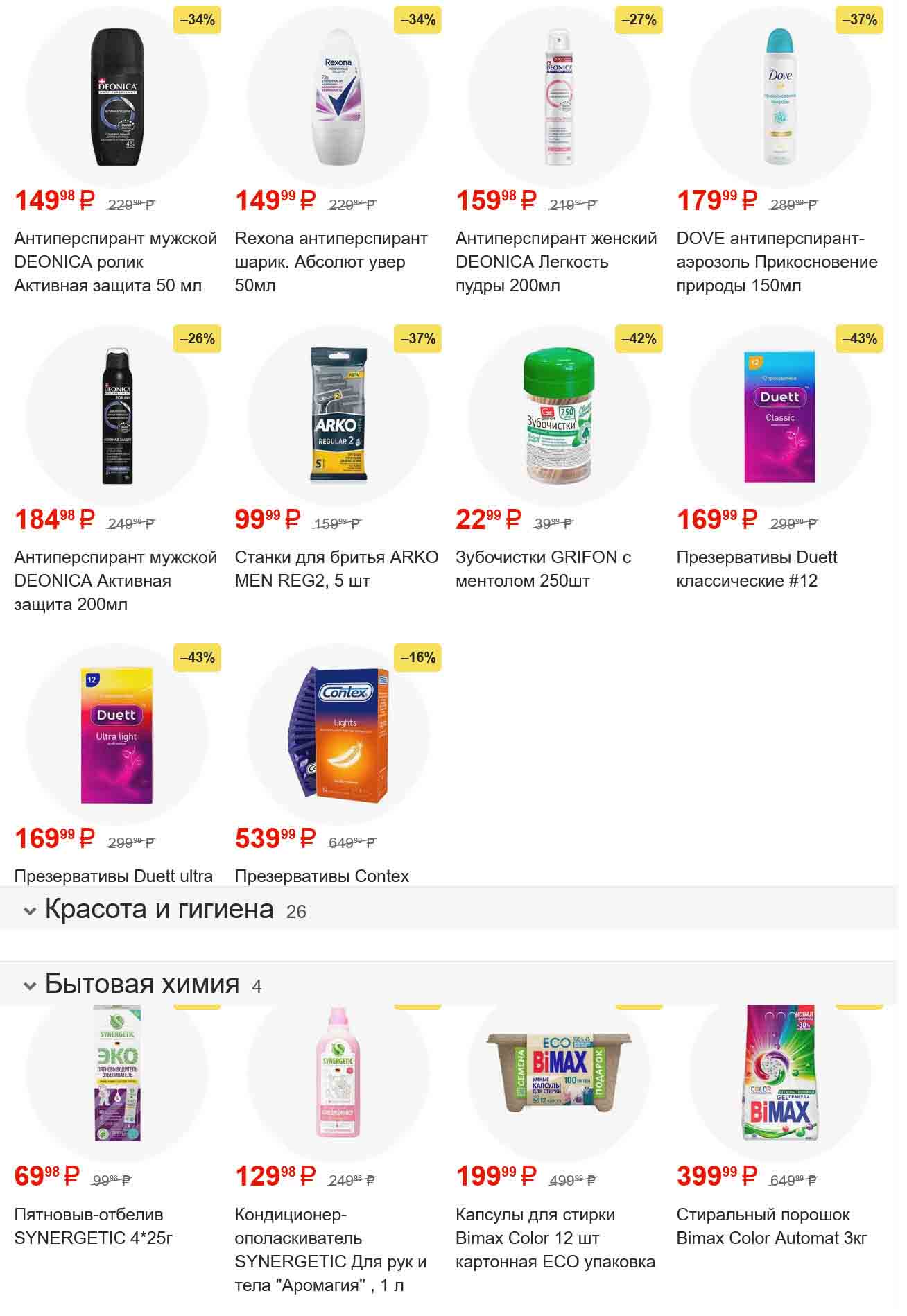Viewport: 907px width, 1316px height.
Task: Select the DOVE Прикосновение природы aerosol
Action: tap(779, 97)
